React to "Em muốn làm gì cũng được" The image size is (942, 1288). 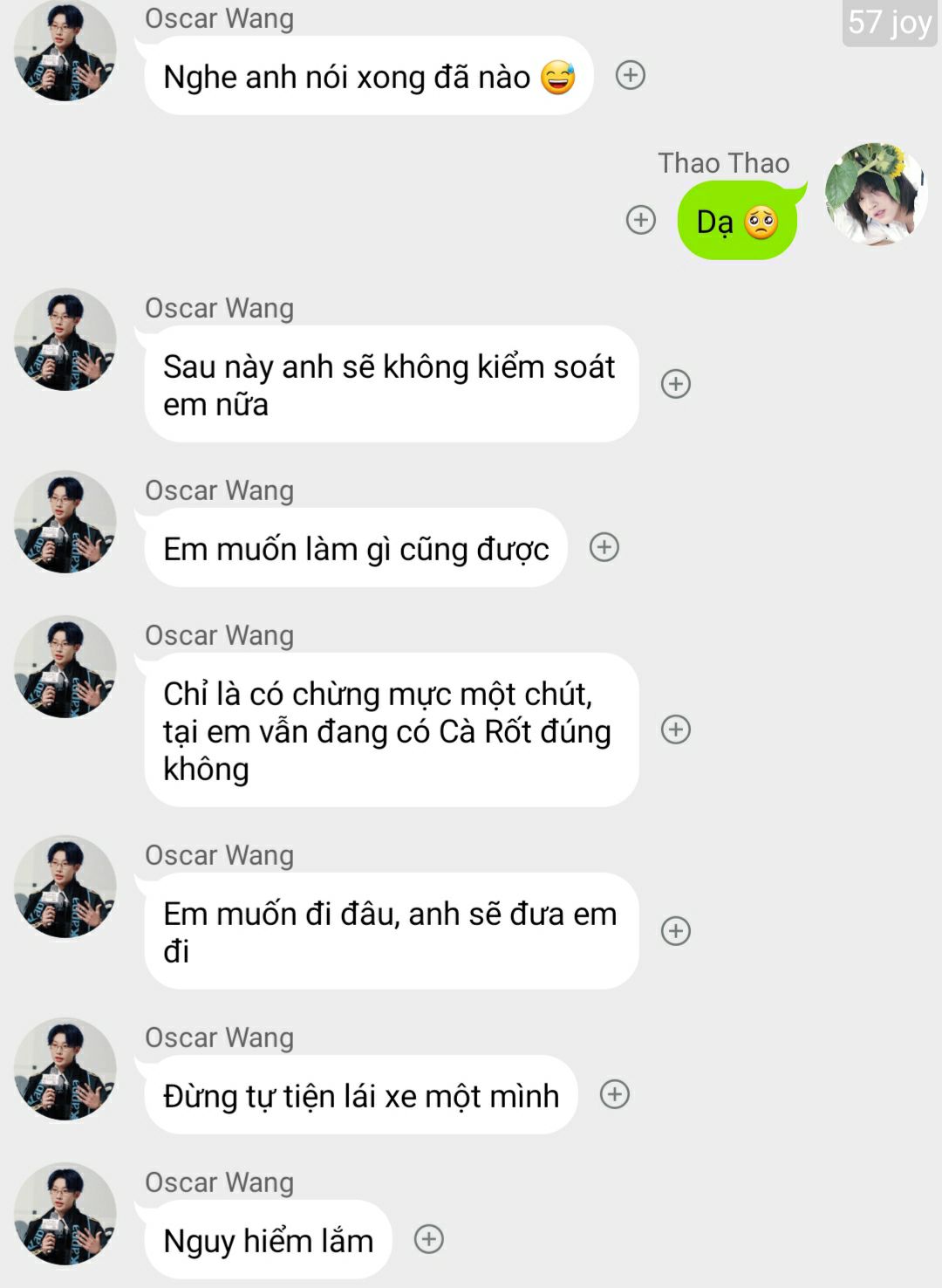point(604,547)
